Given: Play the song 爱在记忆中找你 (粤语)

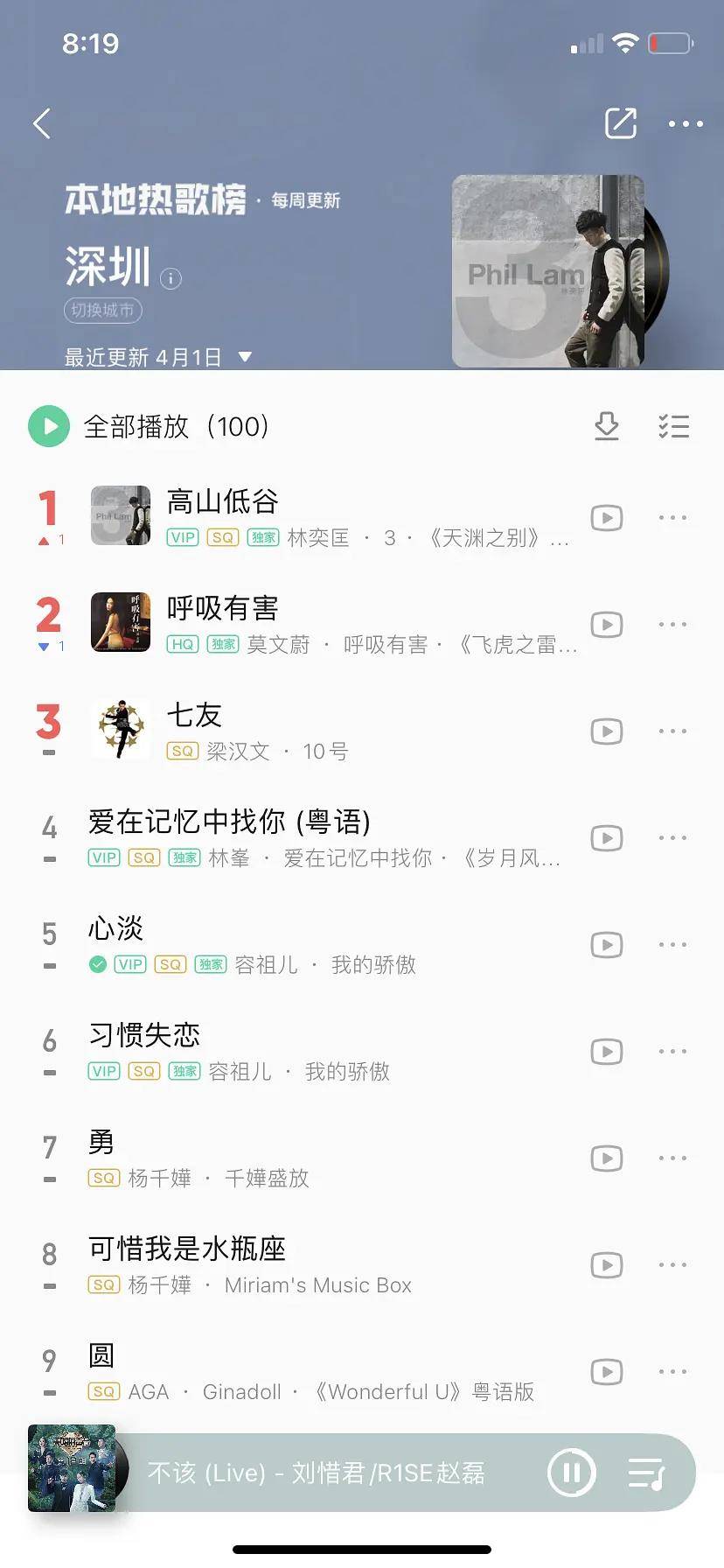Looking at the screenshot, I should coord(229,822).
